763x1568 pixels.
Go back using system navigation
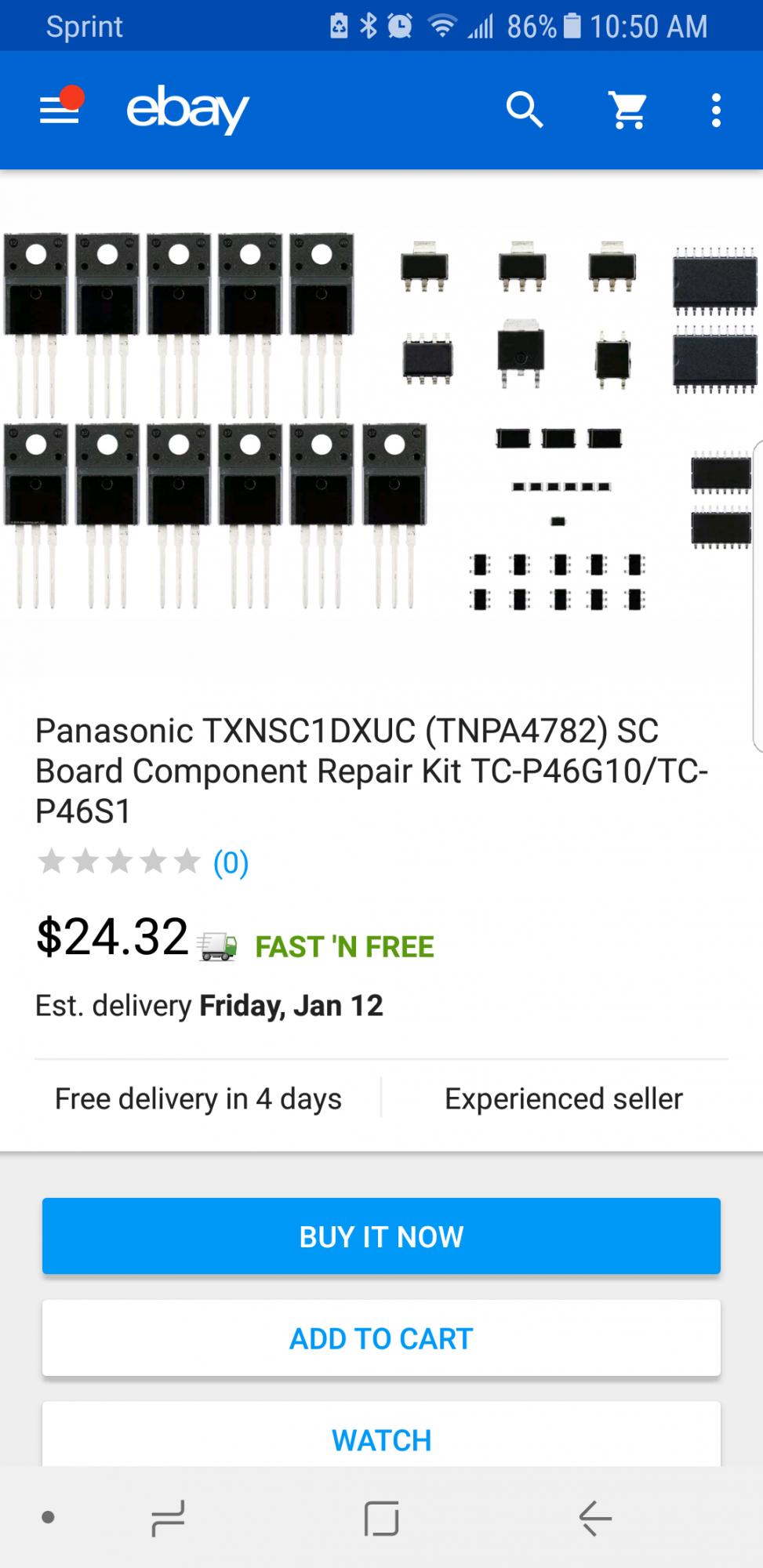[594, 1518]
